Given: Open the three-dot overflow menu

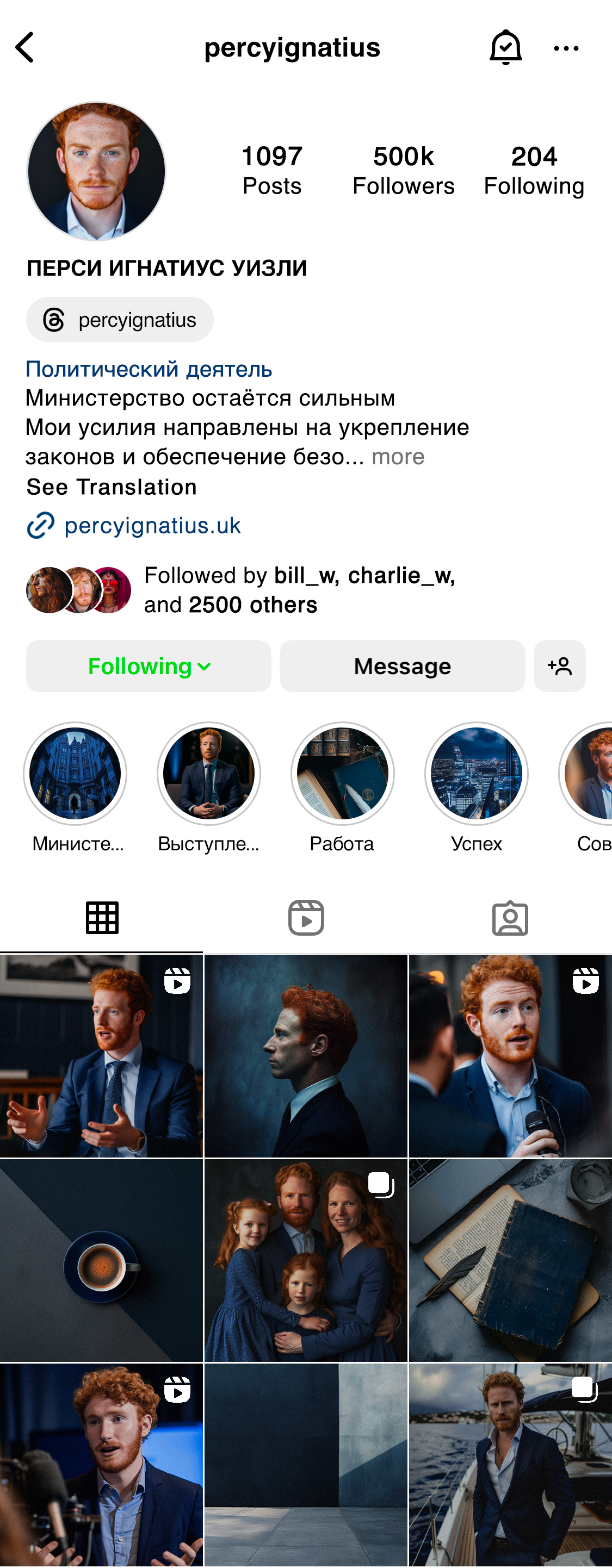Looking at the screenshot, I should click(566, 48).
